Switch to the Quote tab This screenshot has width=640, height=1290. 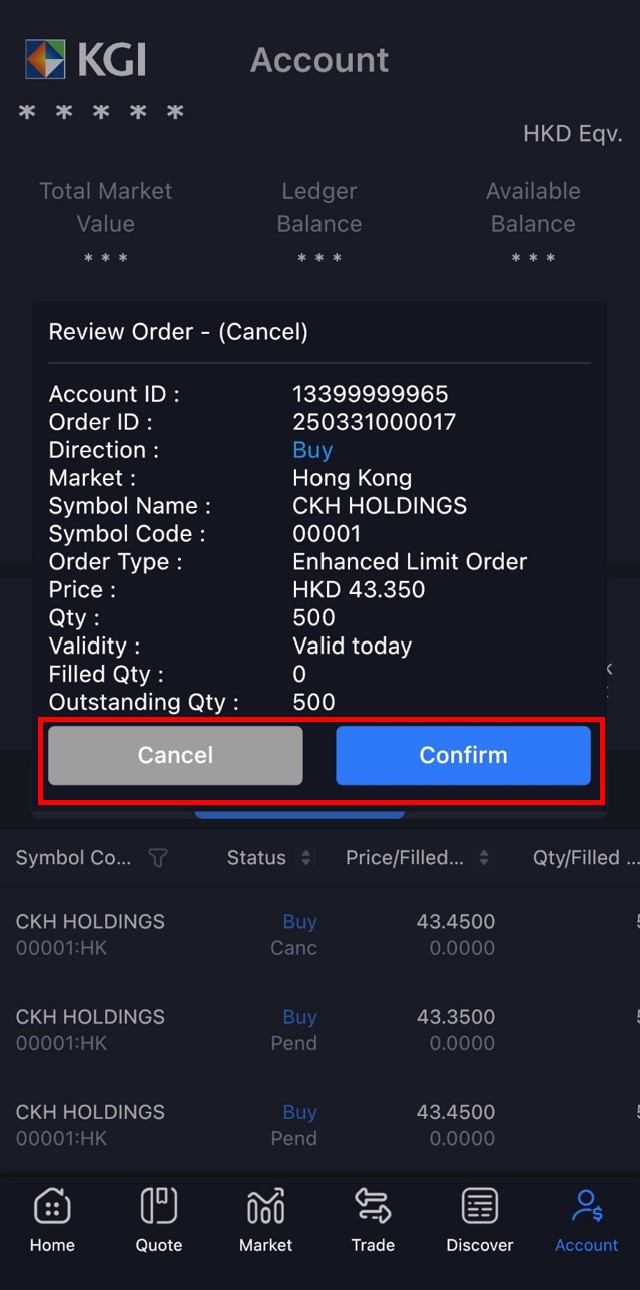159,1219
